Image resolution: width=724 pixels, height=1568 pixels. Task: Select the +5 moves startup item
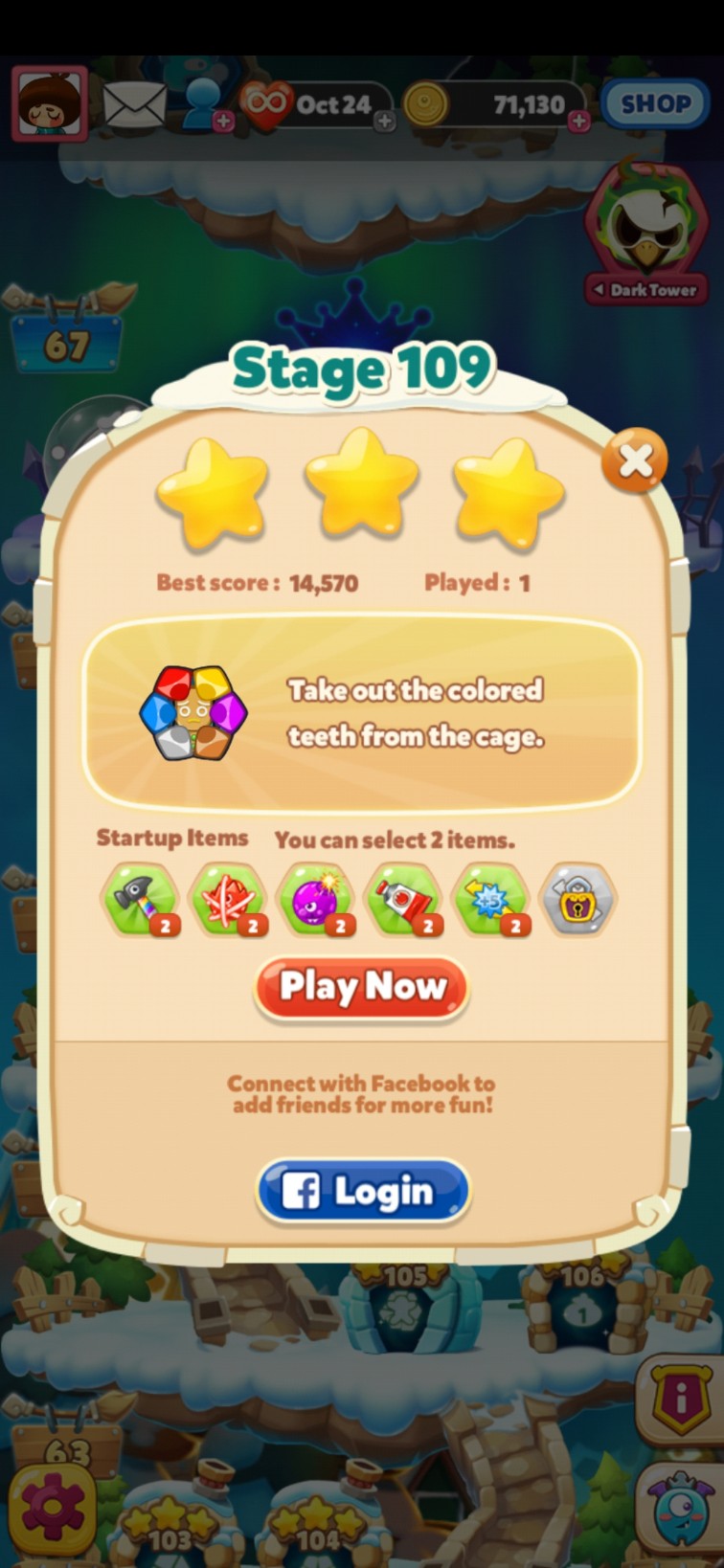(x=491, y=900)
